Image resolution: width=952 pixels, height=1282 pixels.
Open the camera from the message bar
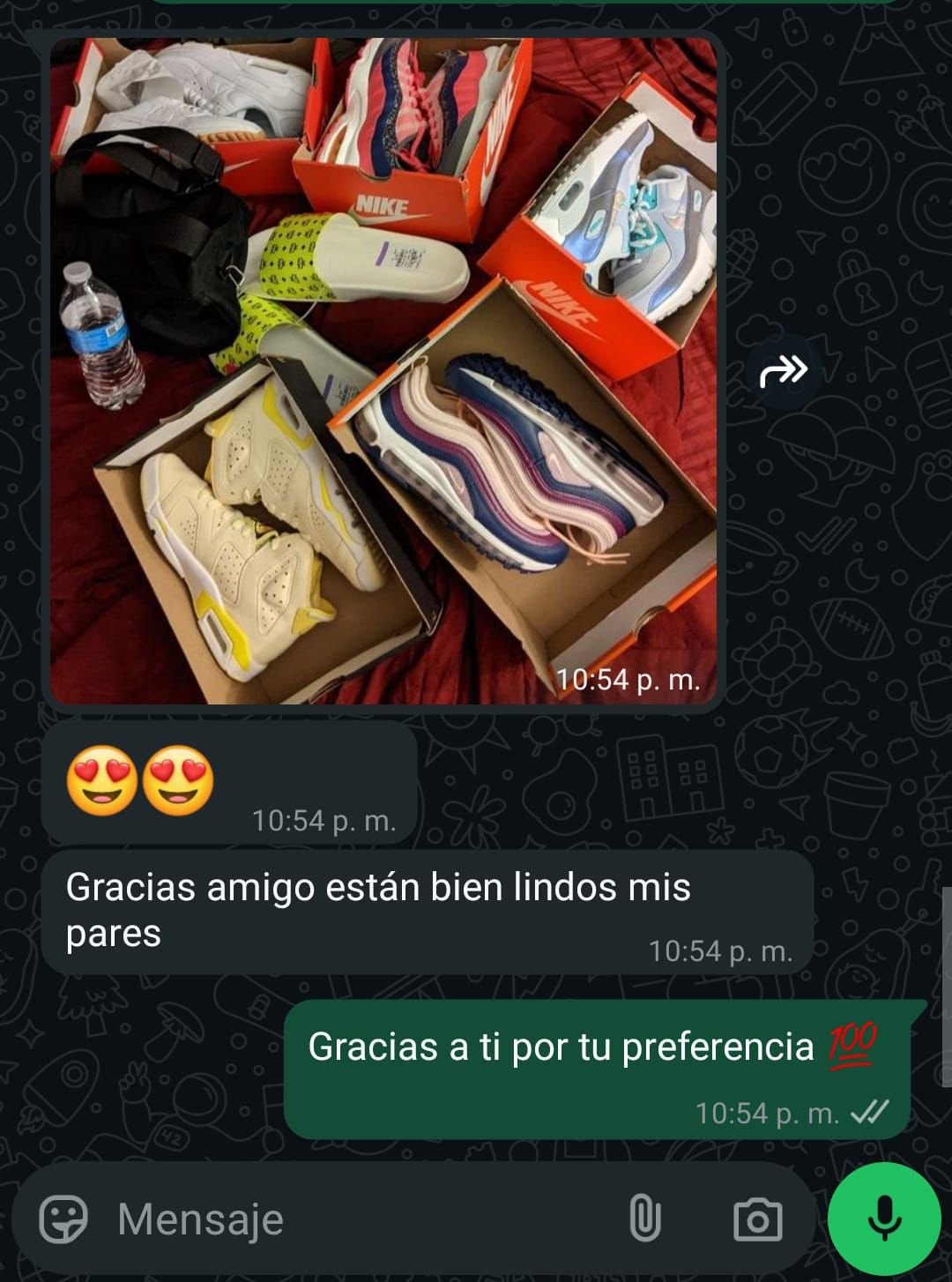[x=757, y=1219]
